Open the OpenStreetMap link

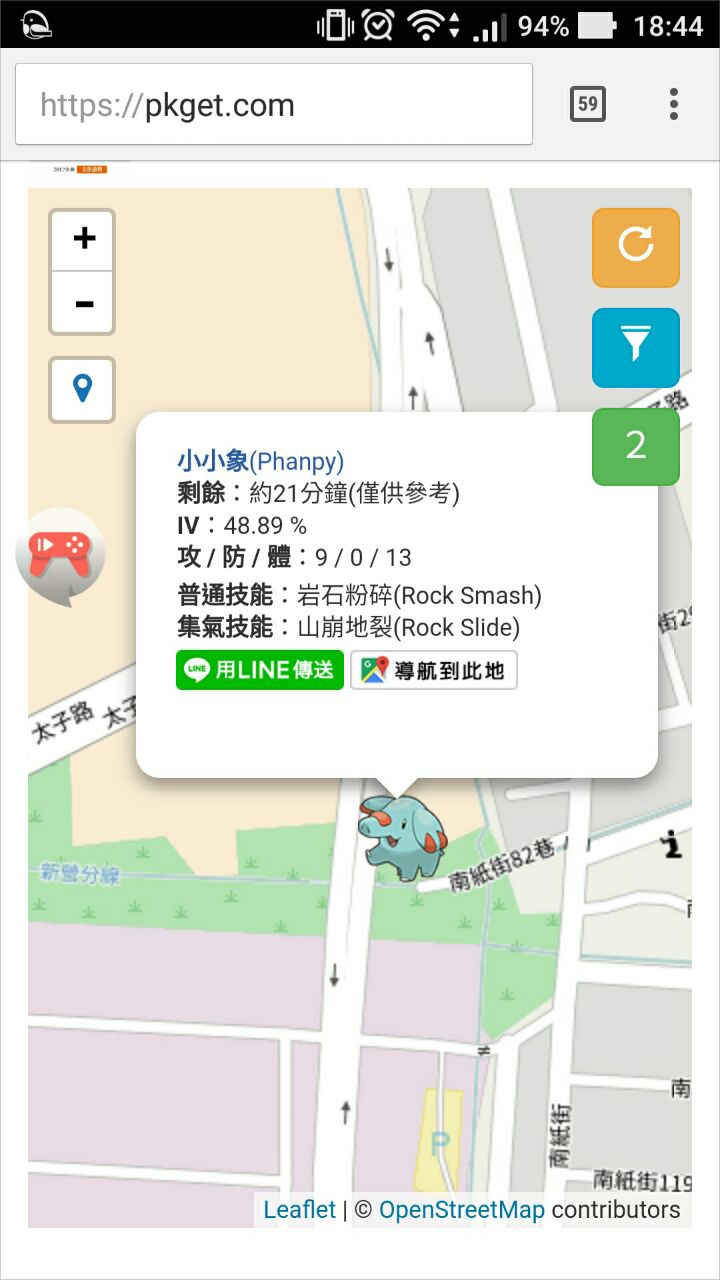point(461,1210)
